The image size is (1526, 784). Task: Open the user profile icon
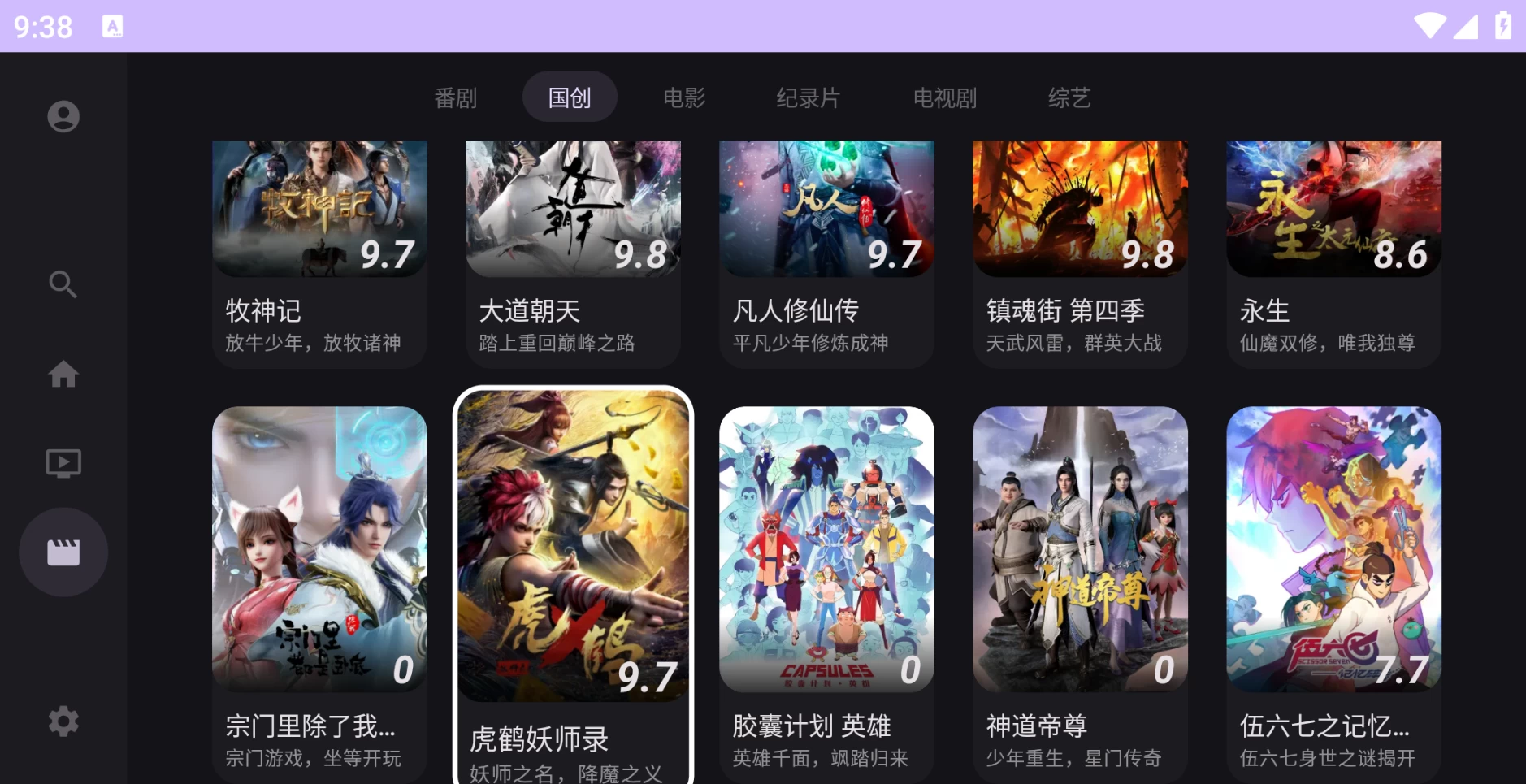pyautogui.click(x=63, y=116)
